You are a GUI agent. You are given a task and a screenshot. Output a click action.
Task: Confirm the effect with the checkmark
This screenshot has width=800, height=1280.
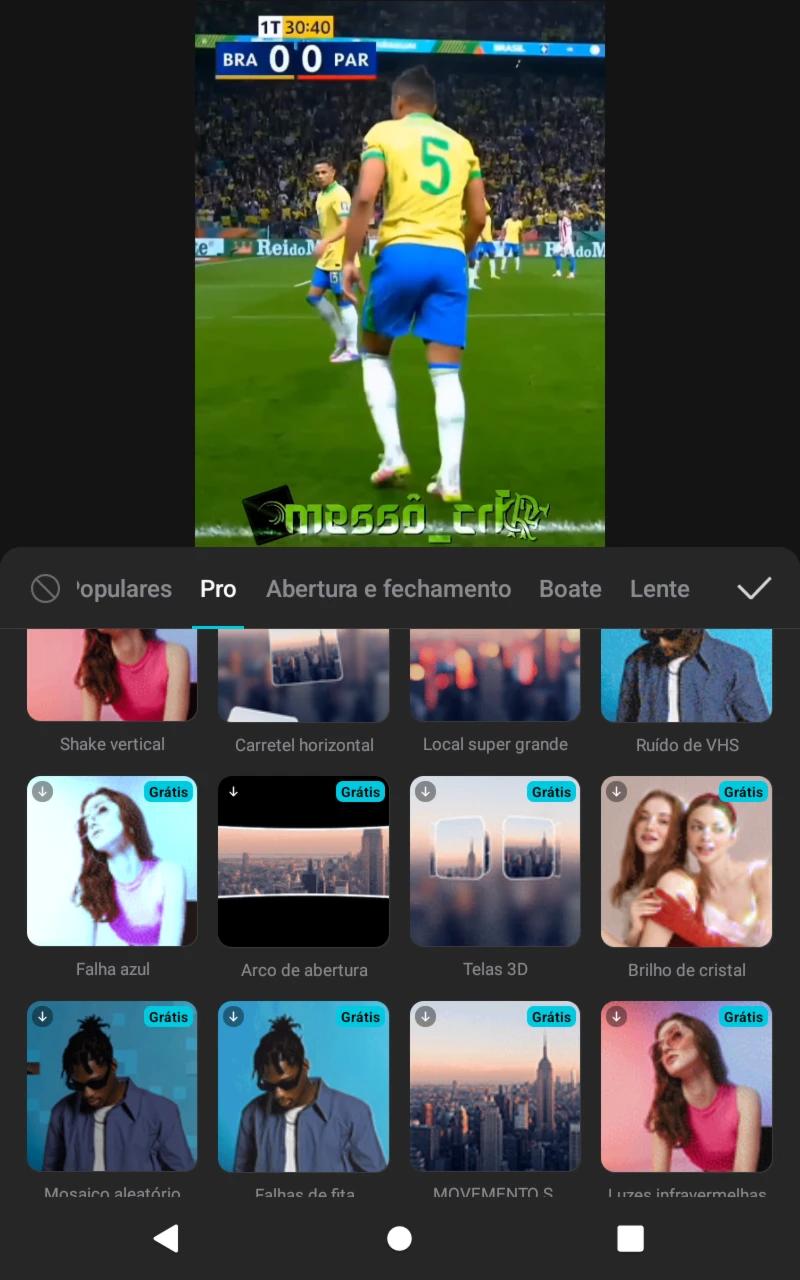coord(754,589)
